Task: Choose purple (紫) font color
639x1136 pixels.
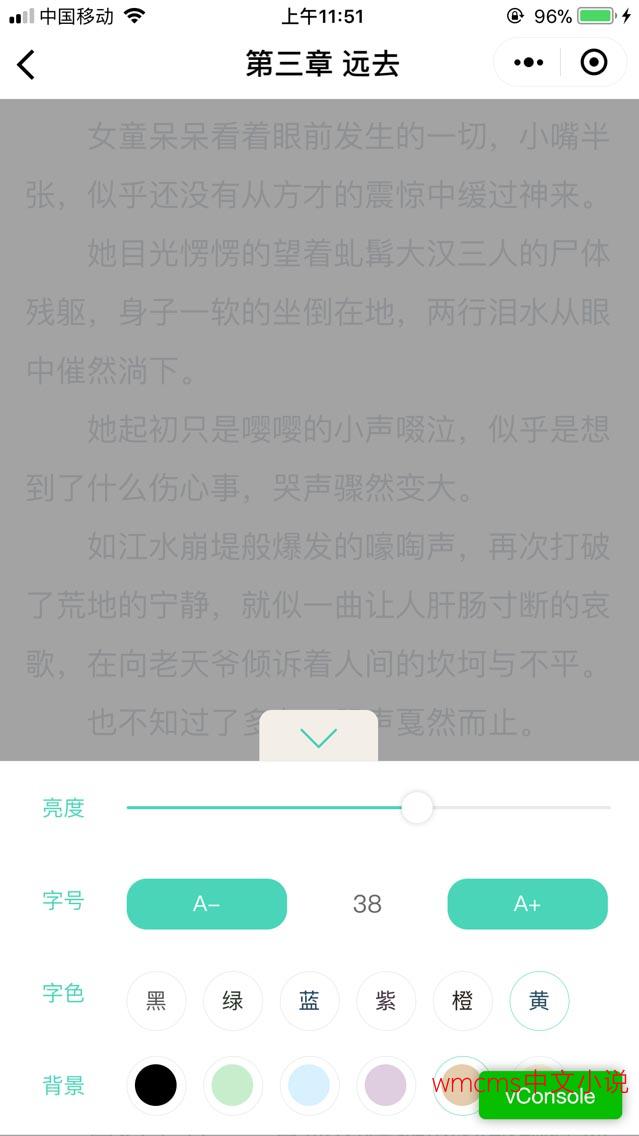Action: pos(386,1001)
